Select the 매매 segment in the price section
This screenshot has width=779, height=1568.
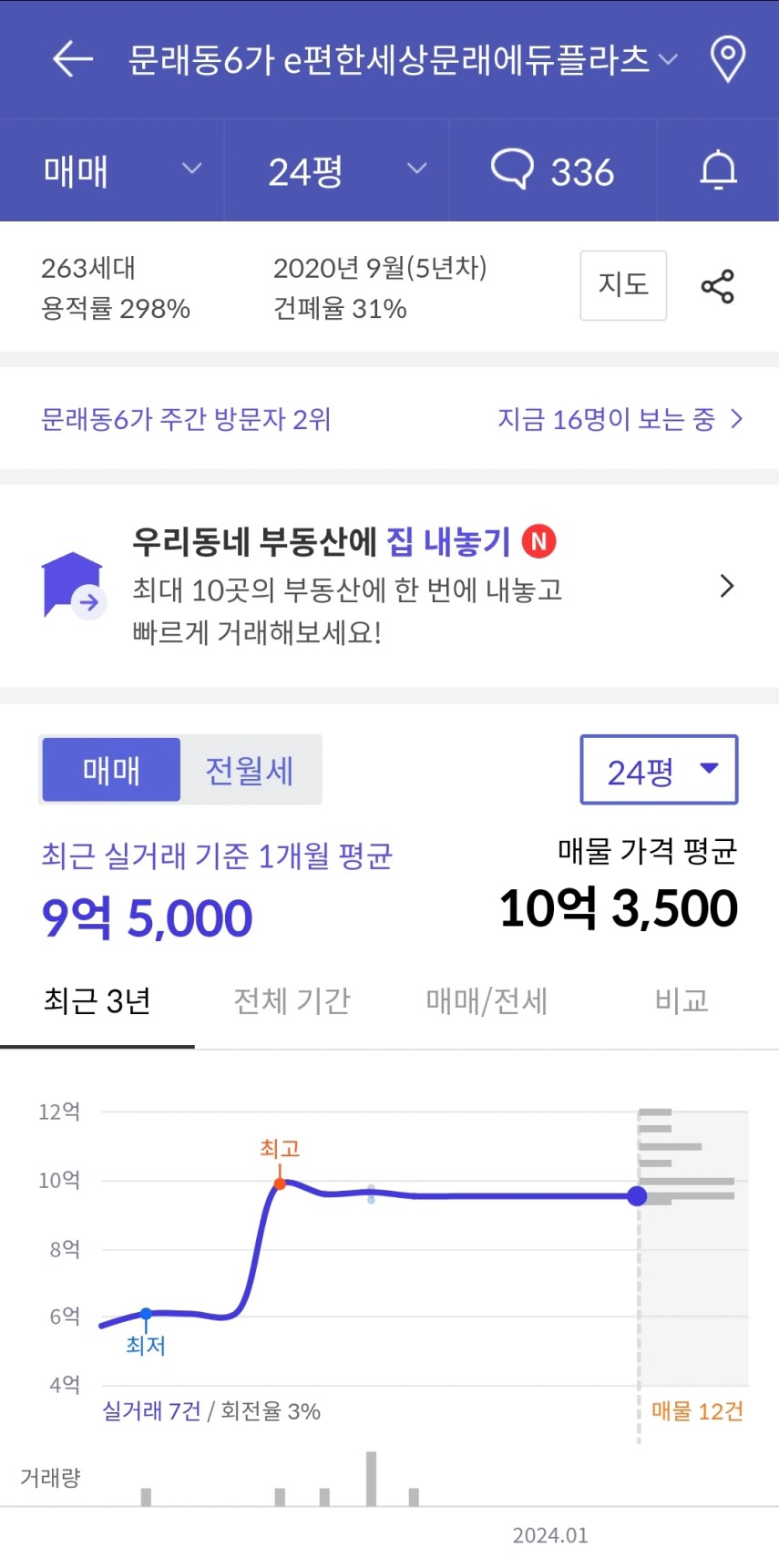(x=111, y=770)
